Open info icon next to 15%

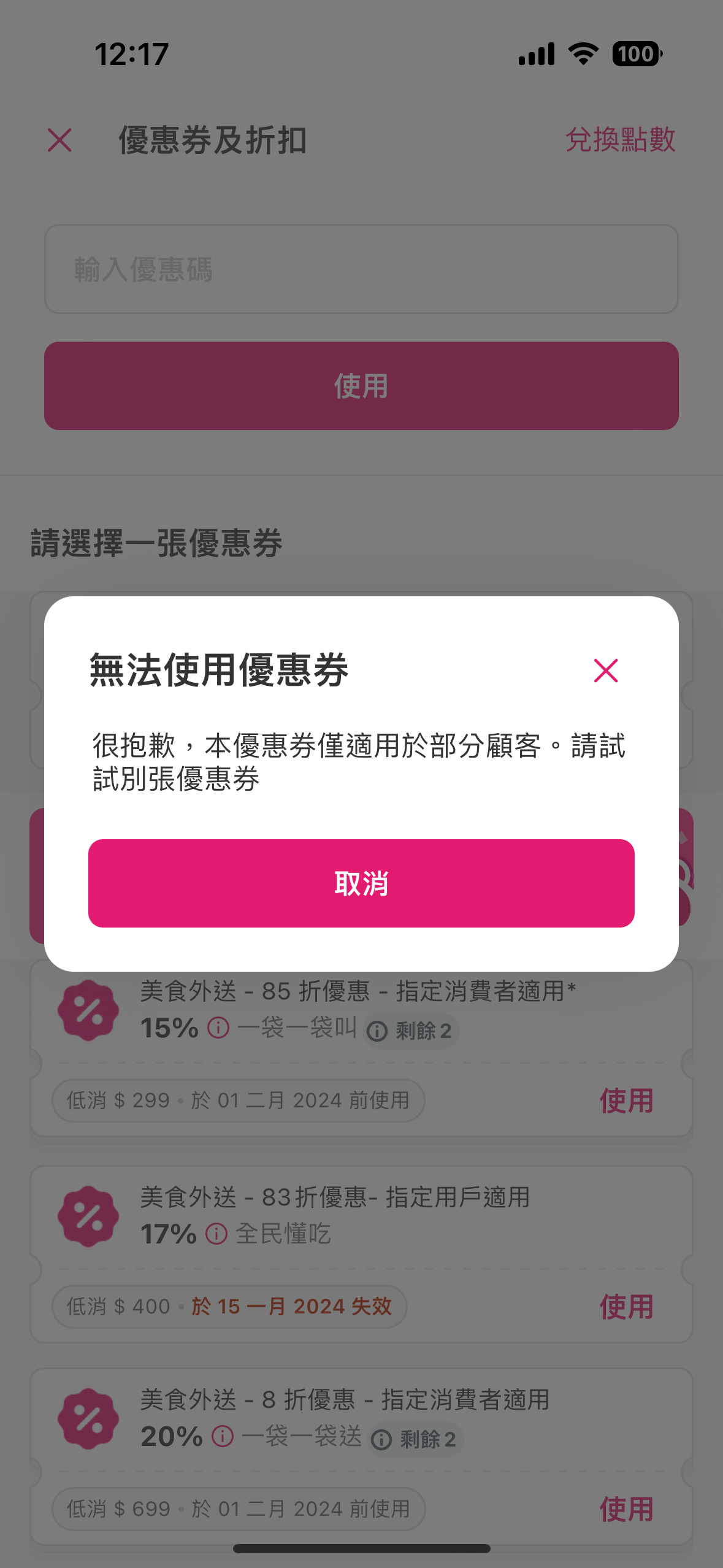(218, 1028)
